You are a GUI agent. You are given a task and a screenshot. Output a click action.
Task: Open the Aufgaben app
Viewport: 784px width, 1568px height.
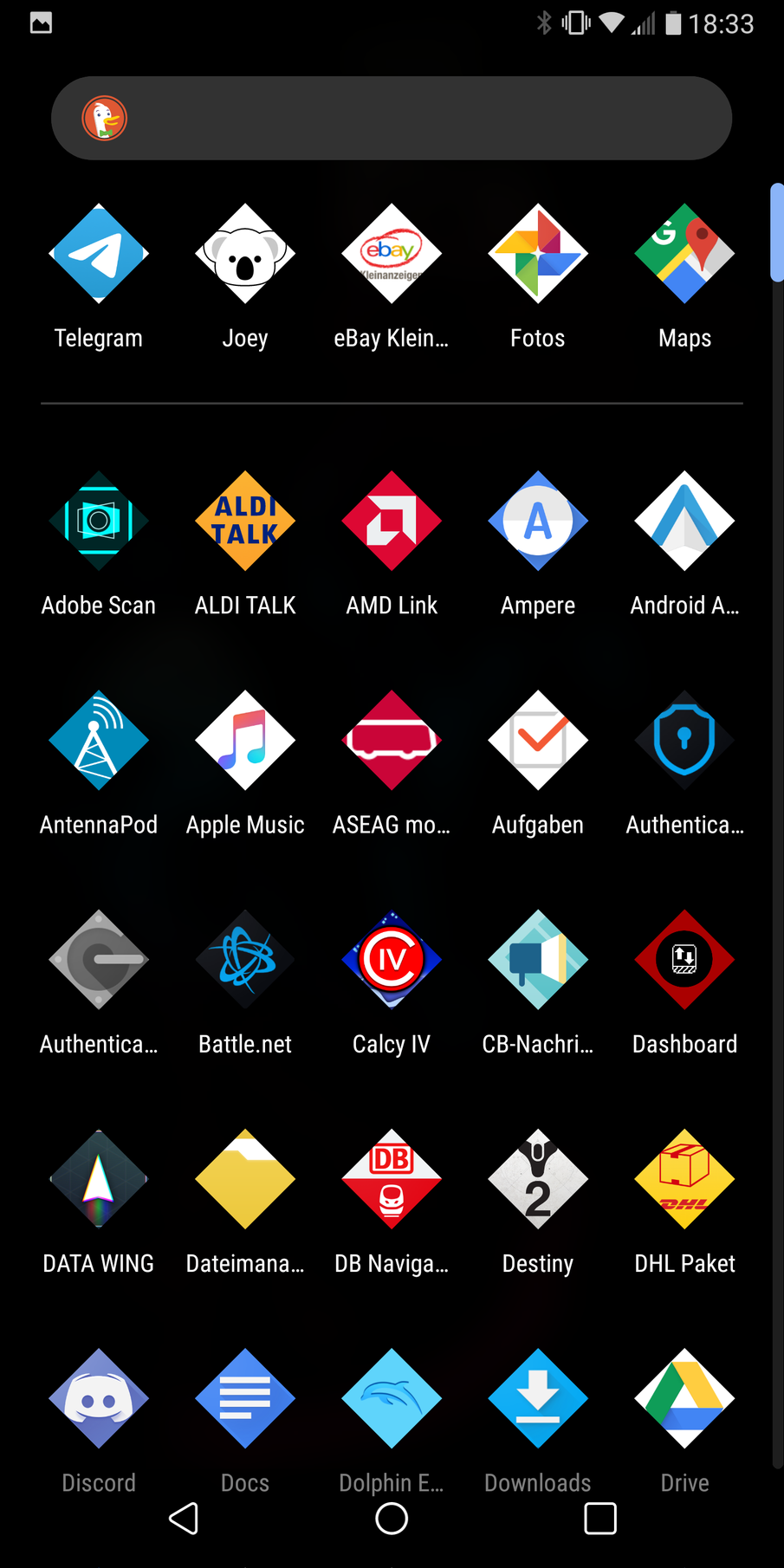(538, 740)
